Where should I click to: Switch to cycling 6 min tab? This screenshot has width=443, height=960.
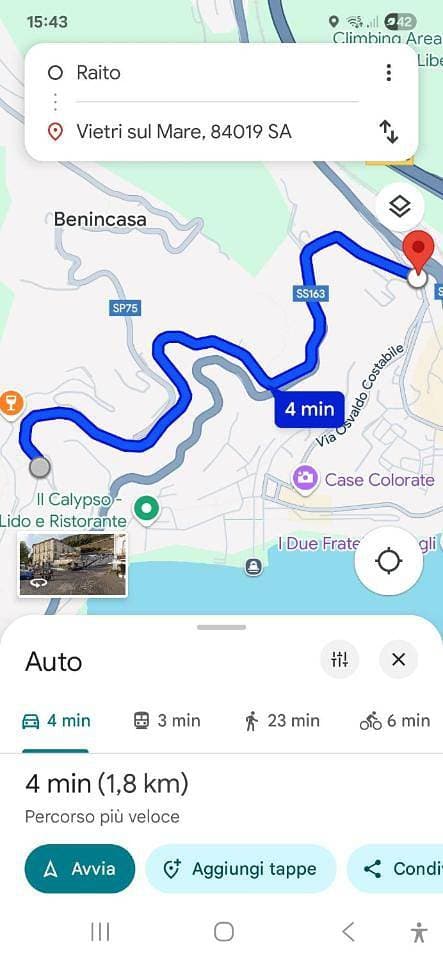[x=395, y=721]
